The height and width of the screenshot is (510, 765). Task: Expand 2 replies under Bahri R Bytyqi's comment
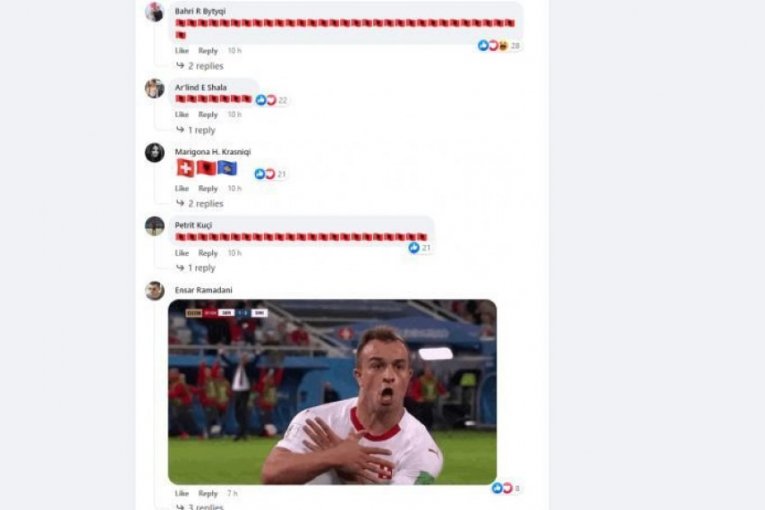[205, 66]
